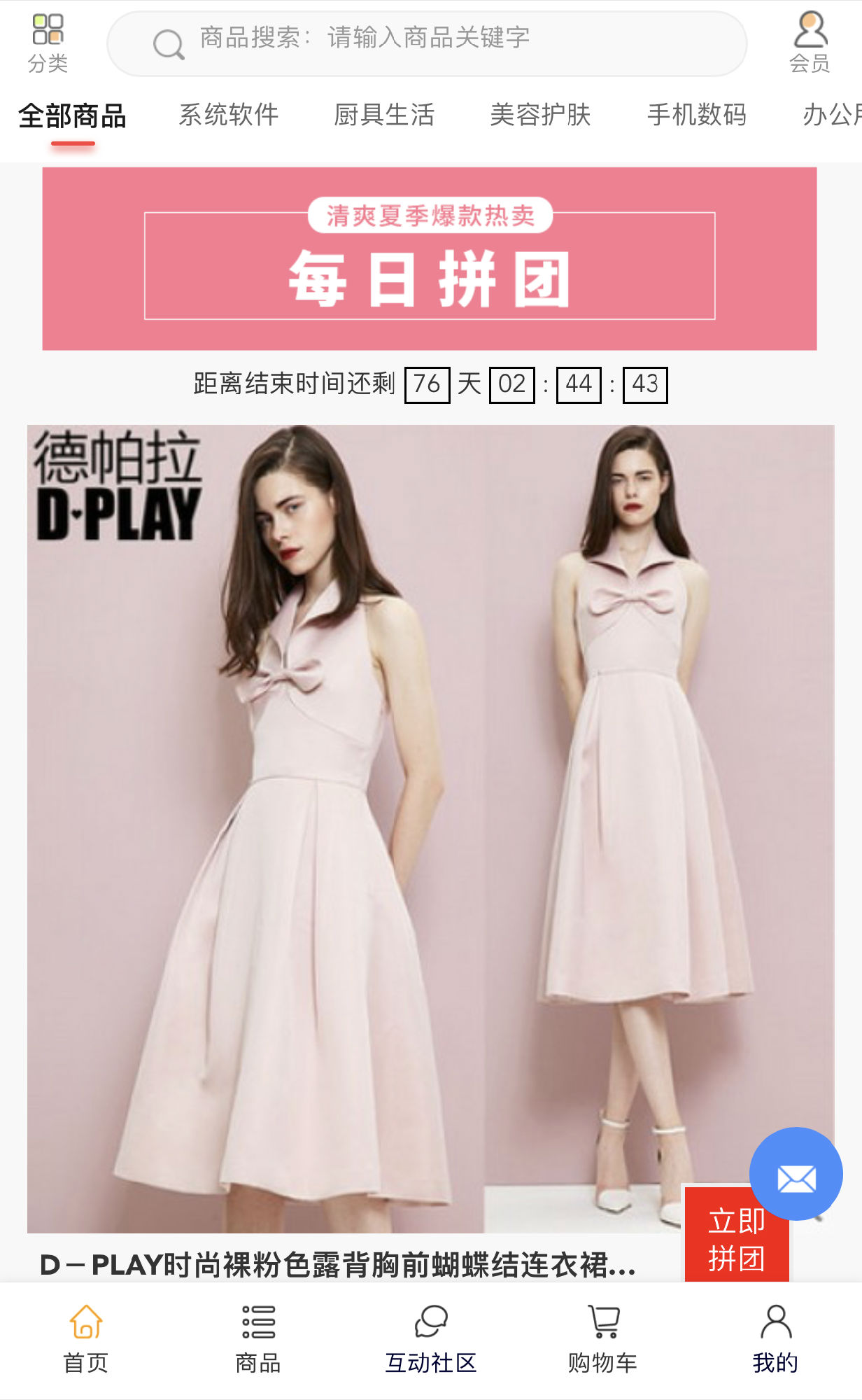Tap the 商品搜索 search field
The image size is (862, 1400).
[427, 43]
